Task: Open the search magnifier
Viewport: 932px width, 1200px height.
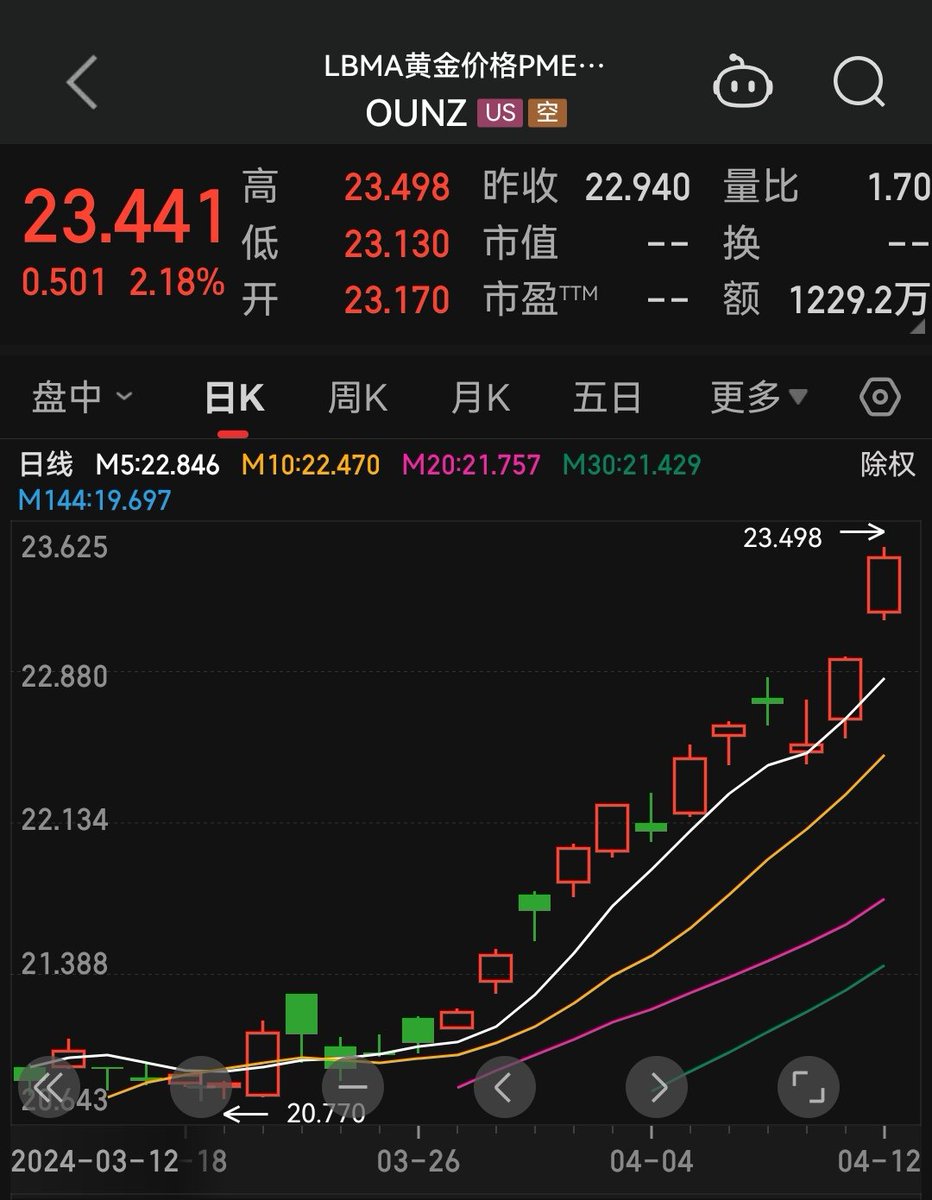Action: [x=859, y=81]
